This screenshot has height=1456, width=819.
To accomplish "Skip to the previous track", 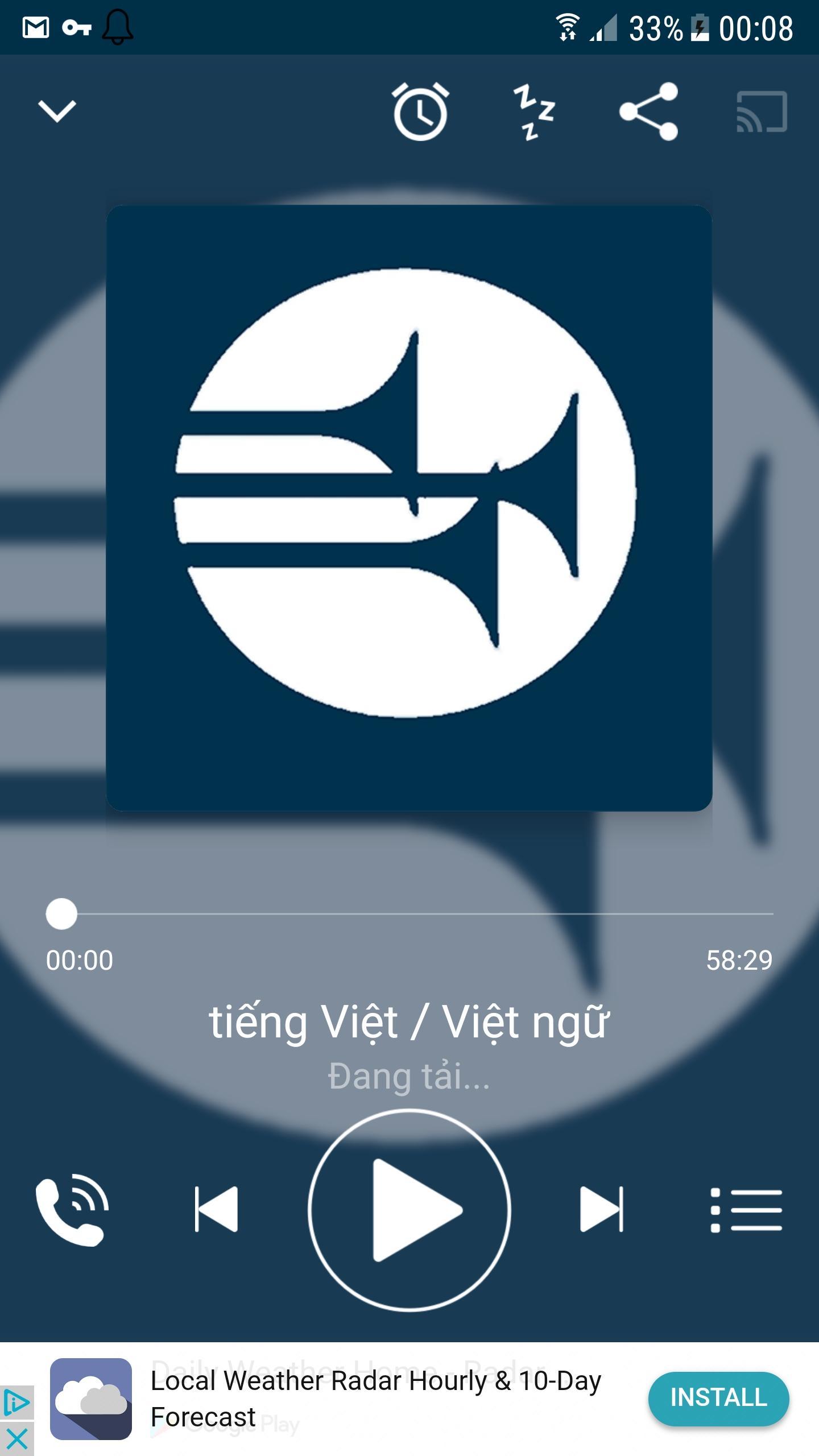I will [217, 1209].
